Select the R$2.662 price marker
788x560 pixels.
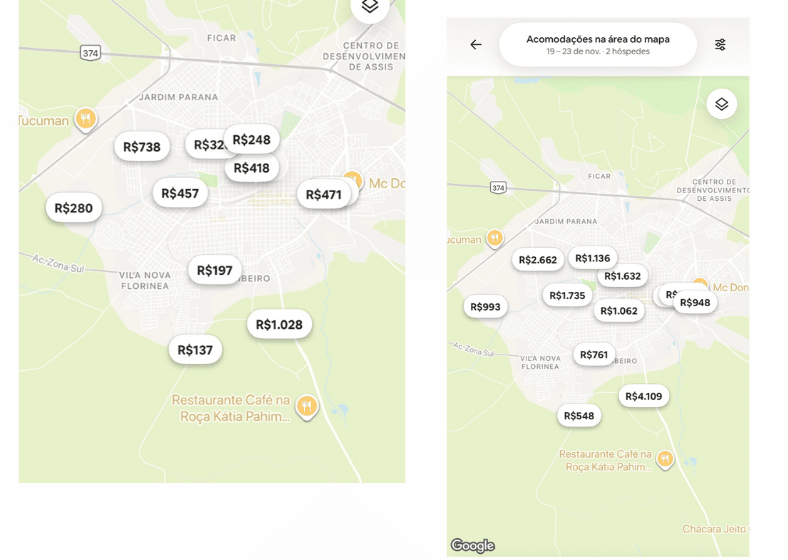click(537, 260)
